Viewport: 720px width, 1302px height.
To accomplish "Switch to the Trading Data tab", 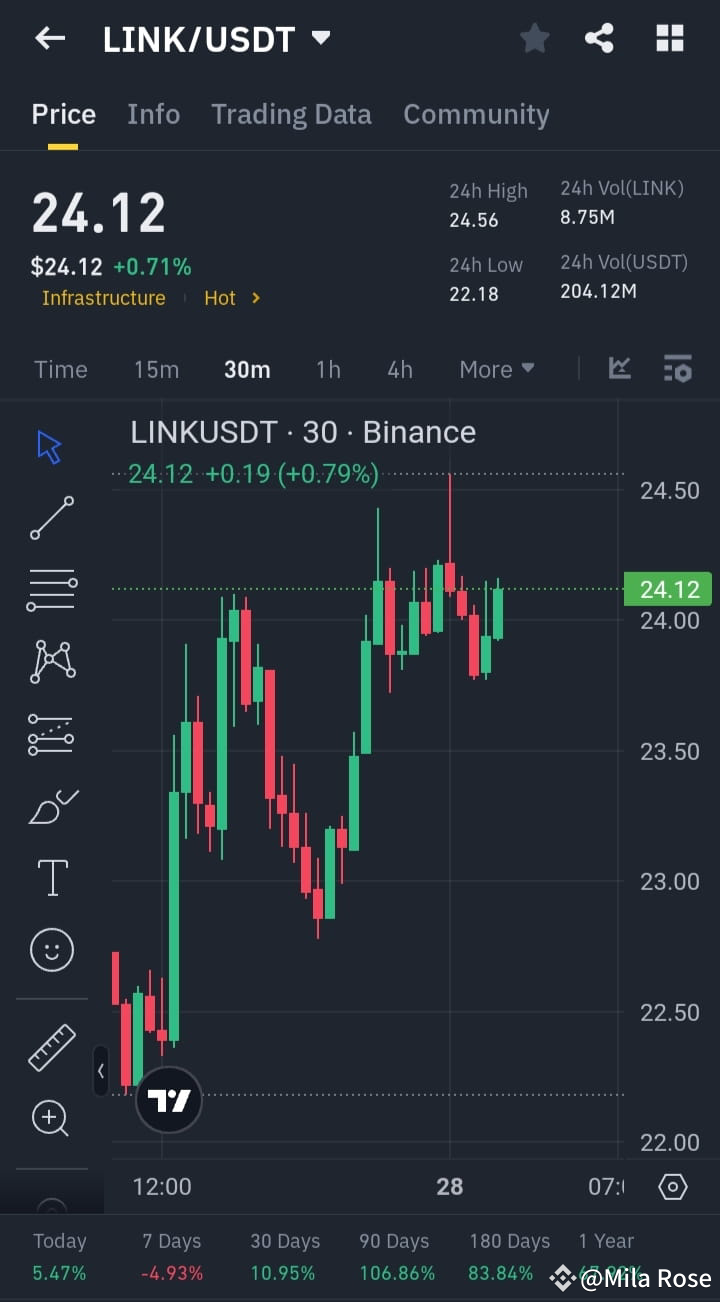I will click(291, 114).
